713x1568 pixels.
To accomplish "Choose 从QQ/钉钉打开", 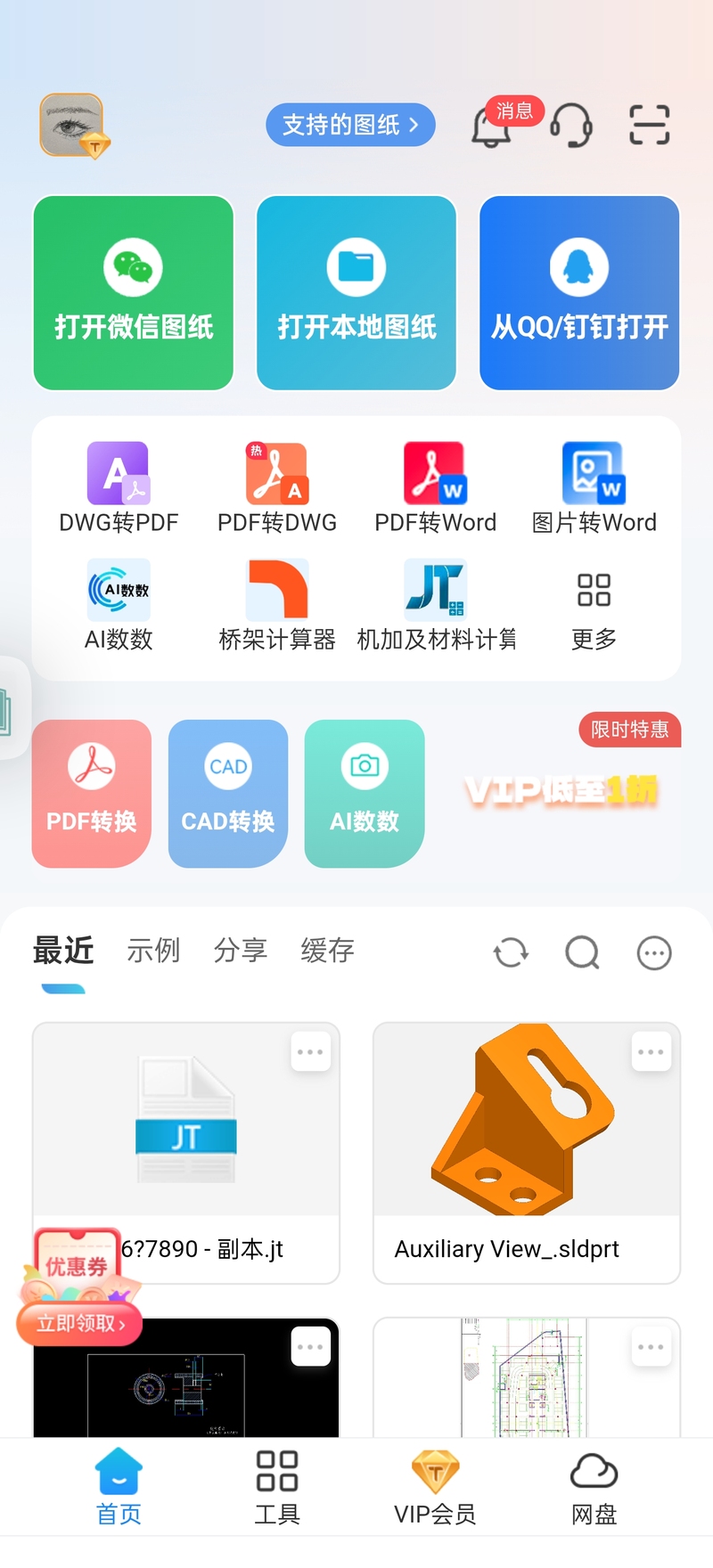I will 579,292.
